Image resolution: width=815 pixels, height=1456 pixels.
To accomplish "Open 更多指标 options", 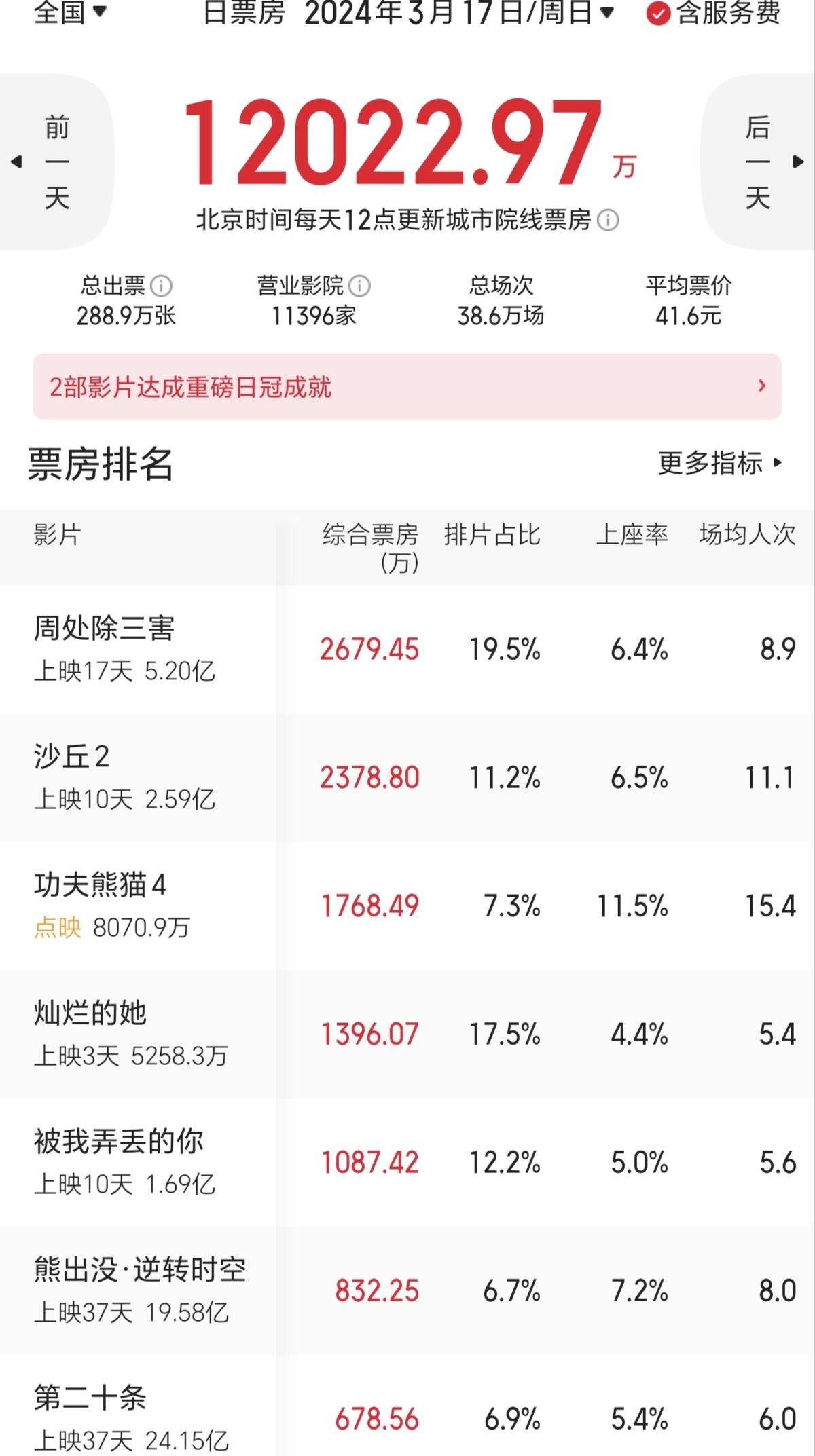I will pyautogui.click(x=719, y=464).
